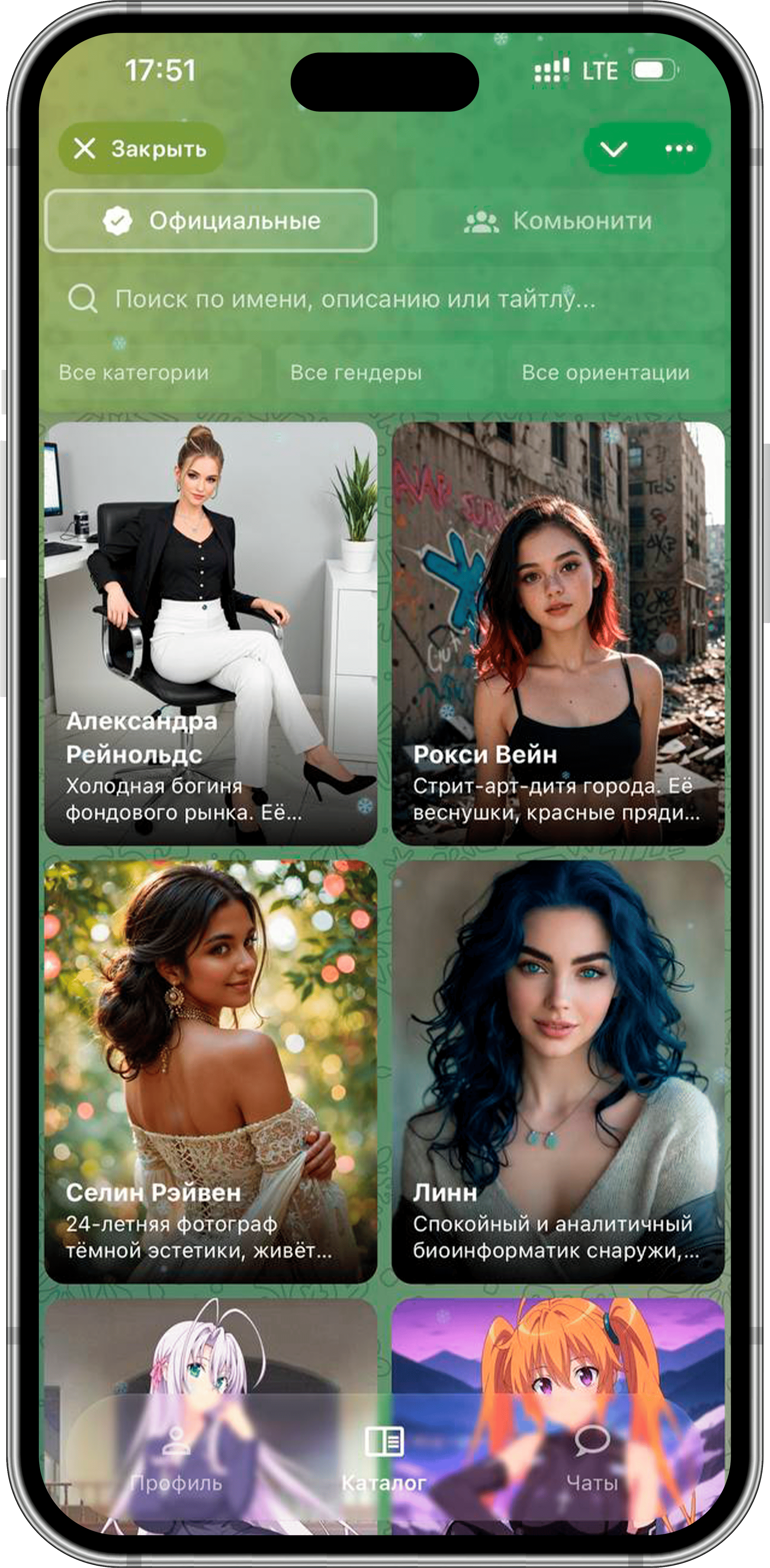Open Линн character card
Viewport: 770px width, 1568px height.
click(x=558, y=1071)
